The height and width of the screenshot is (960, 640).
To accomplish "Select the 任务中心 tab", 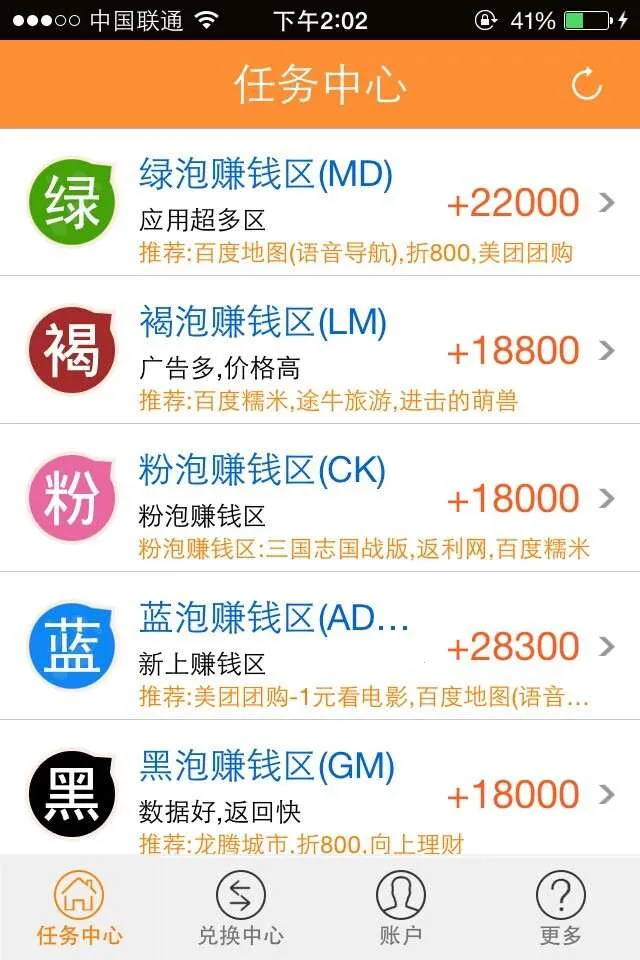I will (79, 908).
